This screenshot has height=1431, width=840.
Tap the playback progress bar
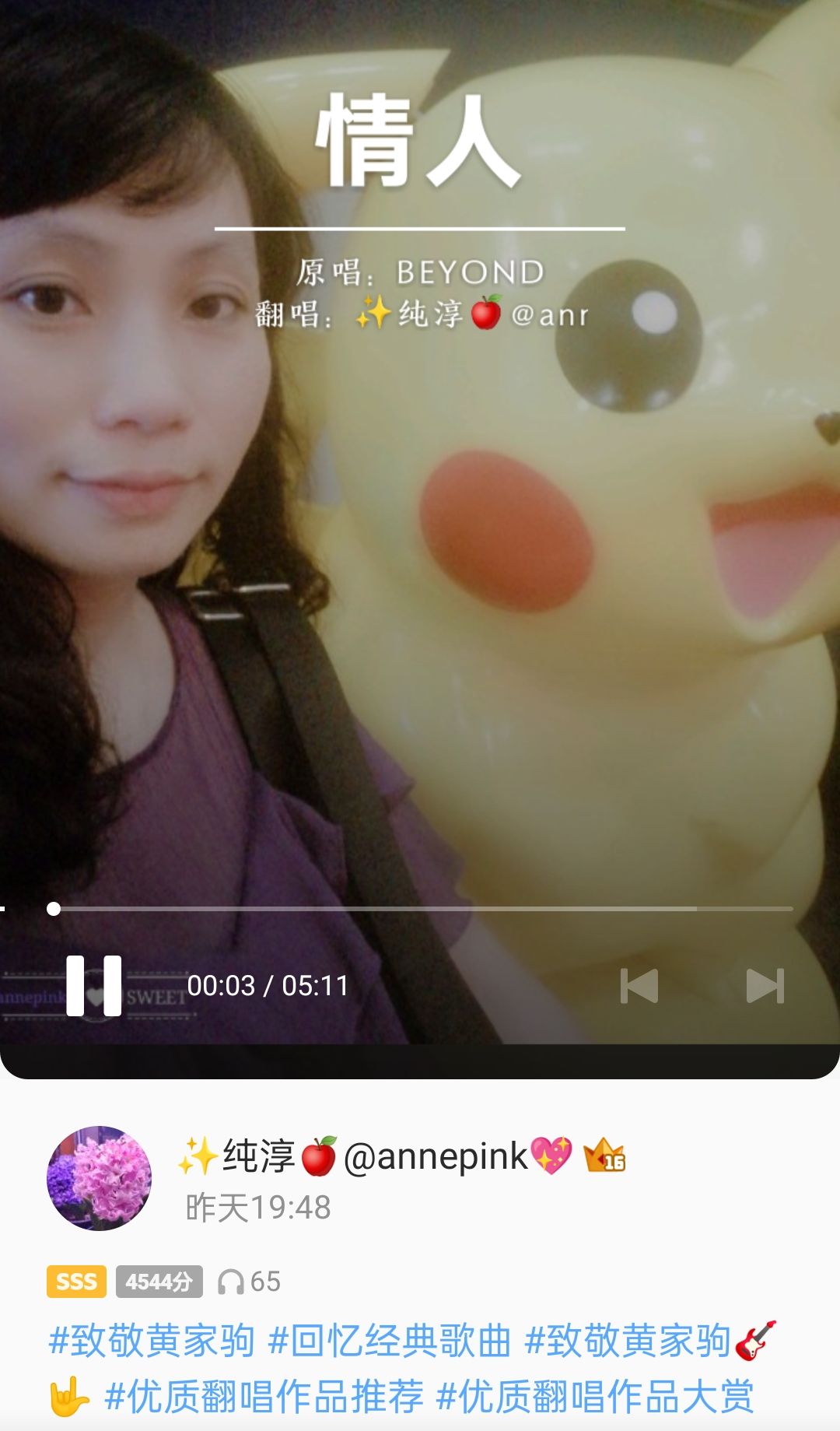(x=420, y=908)
